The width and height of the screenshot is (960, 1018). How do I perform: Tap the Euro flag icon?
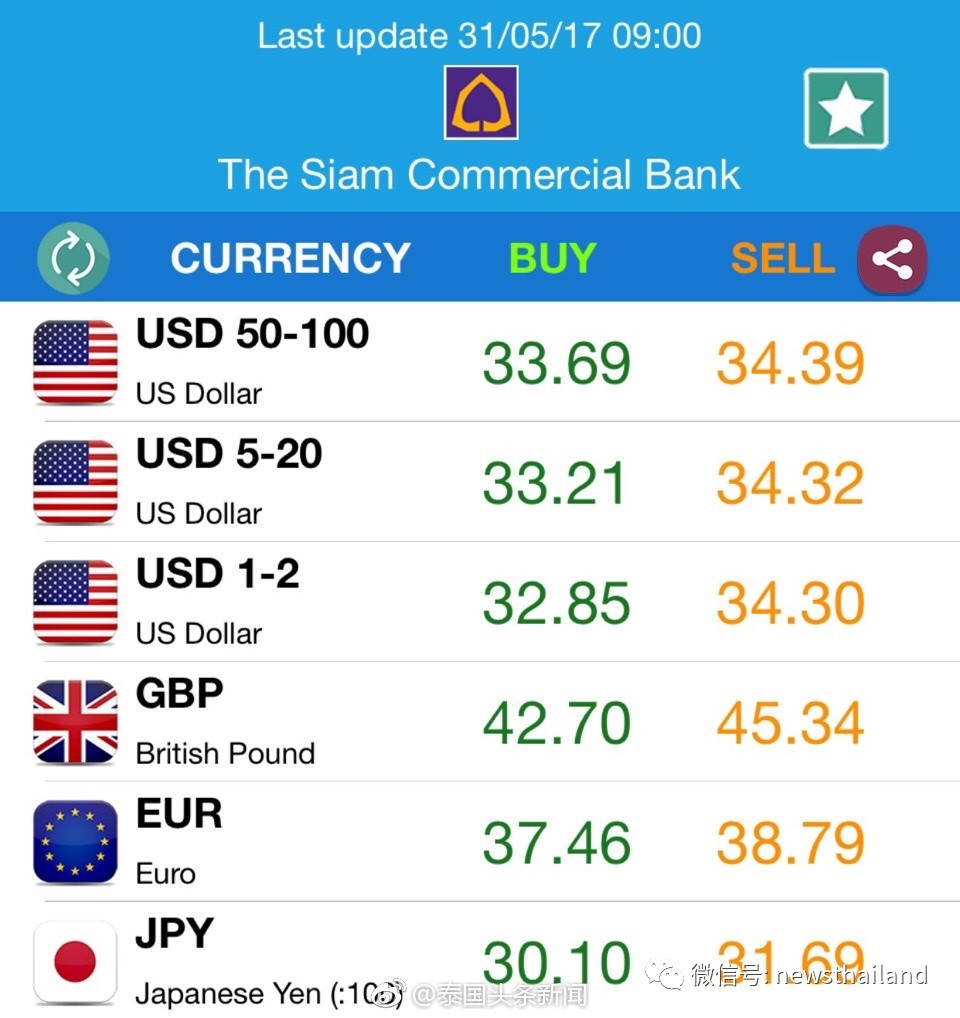click(74, 841)
